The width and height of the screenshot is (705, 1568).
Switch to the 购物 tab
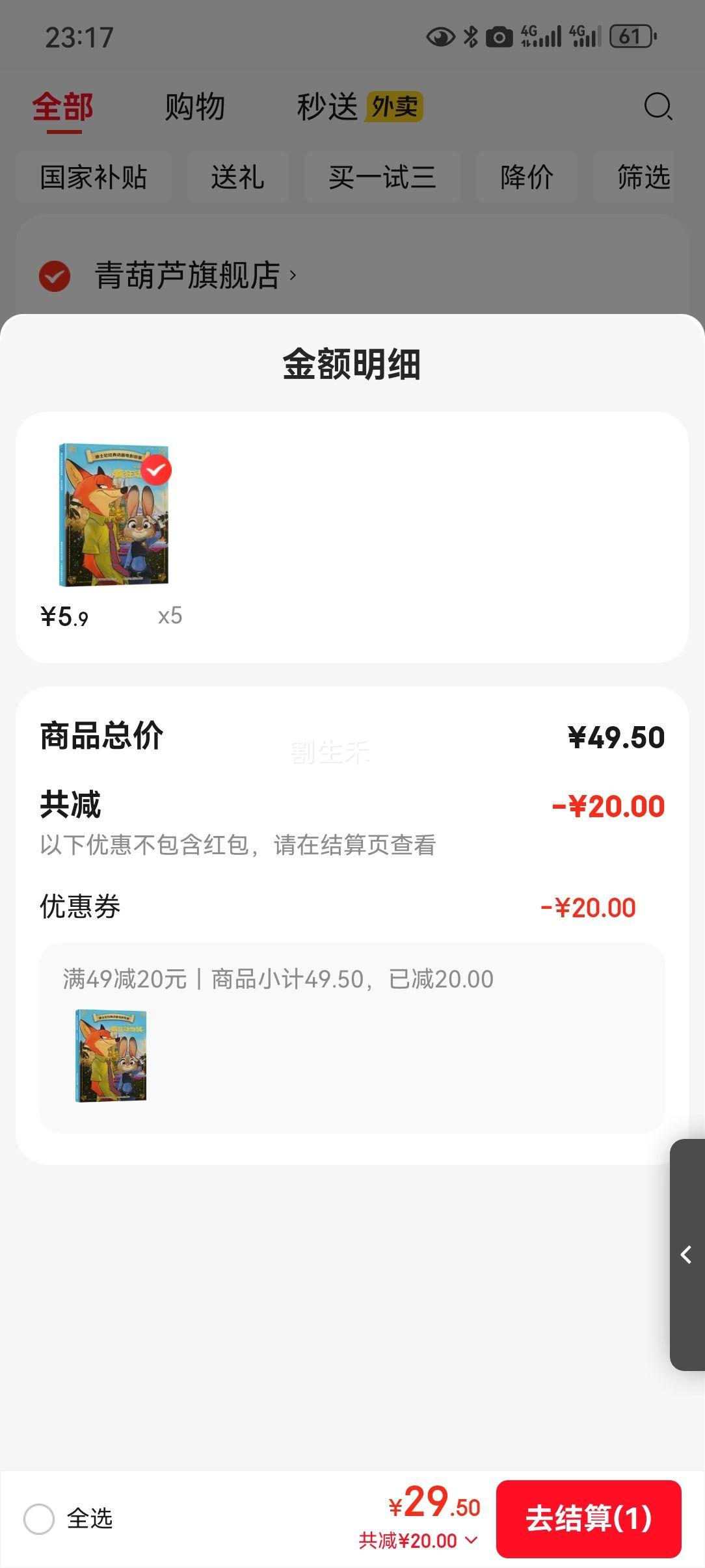tap(194, 107)
